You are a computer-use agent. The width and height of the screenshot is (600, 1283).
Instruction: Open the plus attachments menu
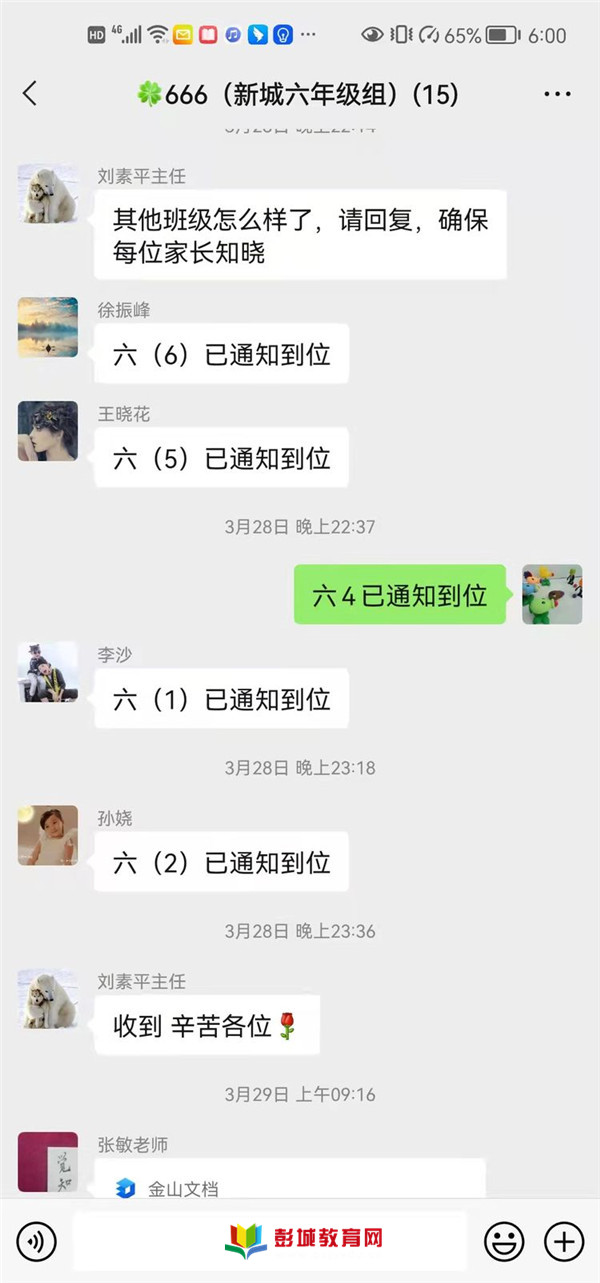click(x=563, y=1242)
